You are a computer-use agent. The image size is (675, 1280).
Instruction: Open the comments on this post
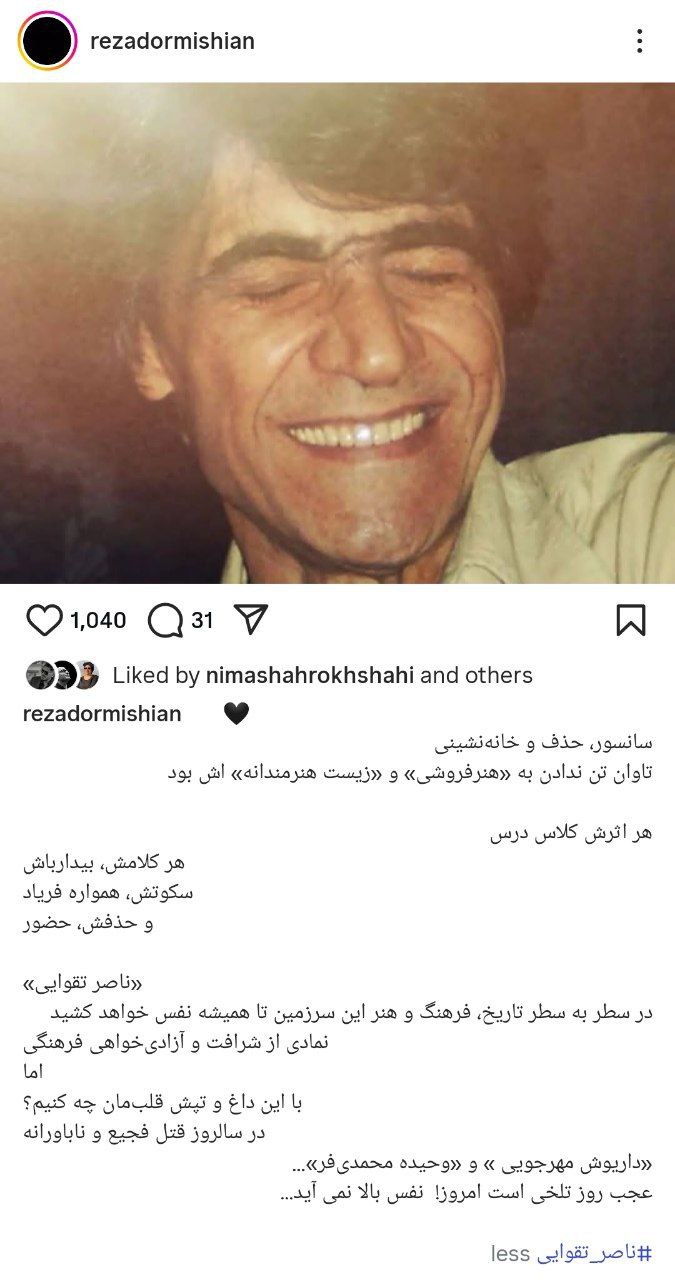(166, 620)
